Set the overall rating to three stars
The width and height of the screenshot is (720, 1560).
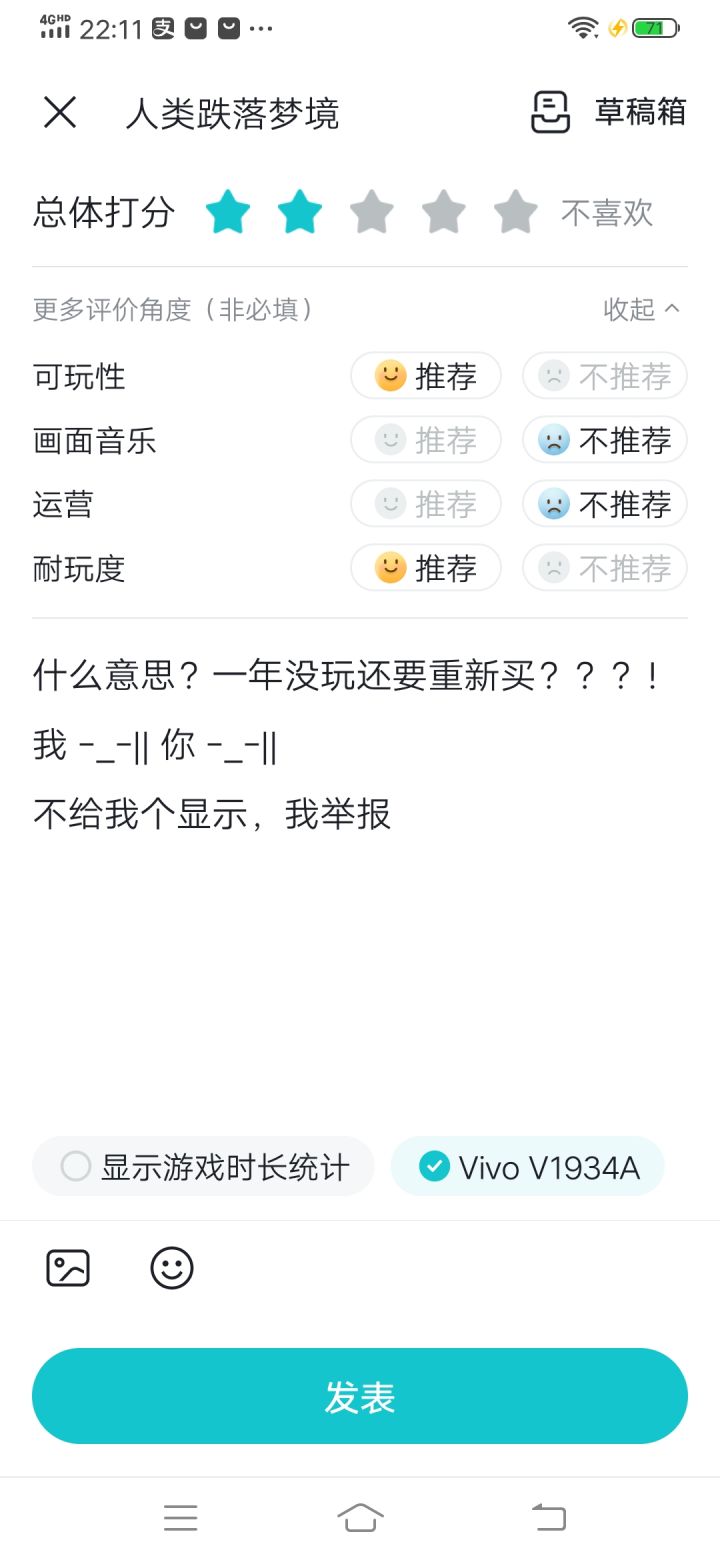click(372, 212)
